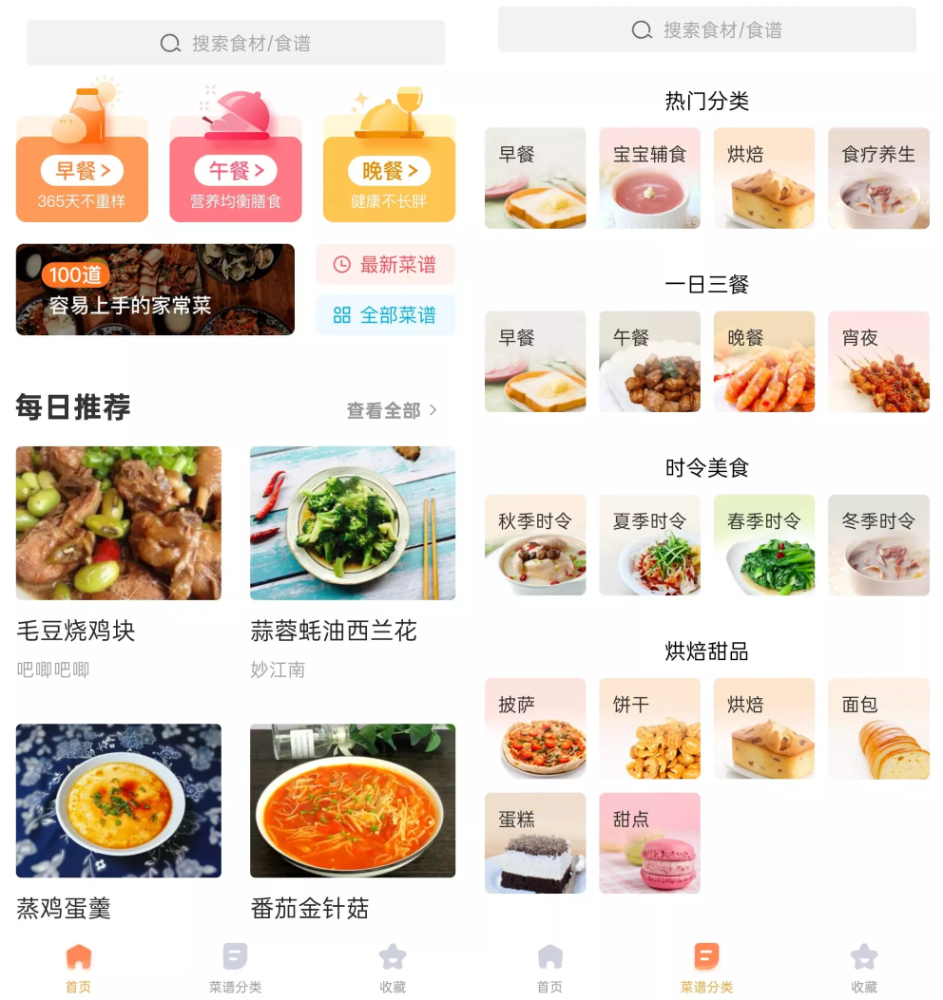
Task: Open the 披萨 pizza category card
Action: (535, 727)
